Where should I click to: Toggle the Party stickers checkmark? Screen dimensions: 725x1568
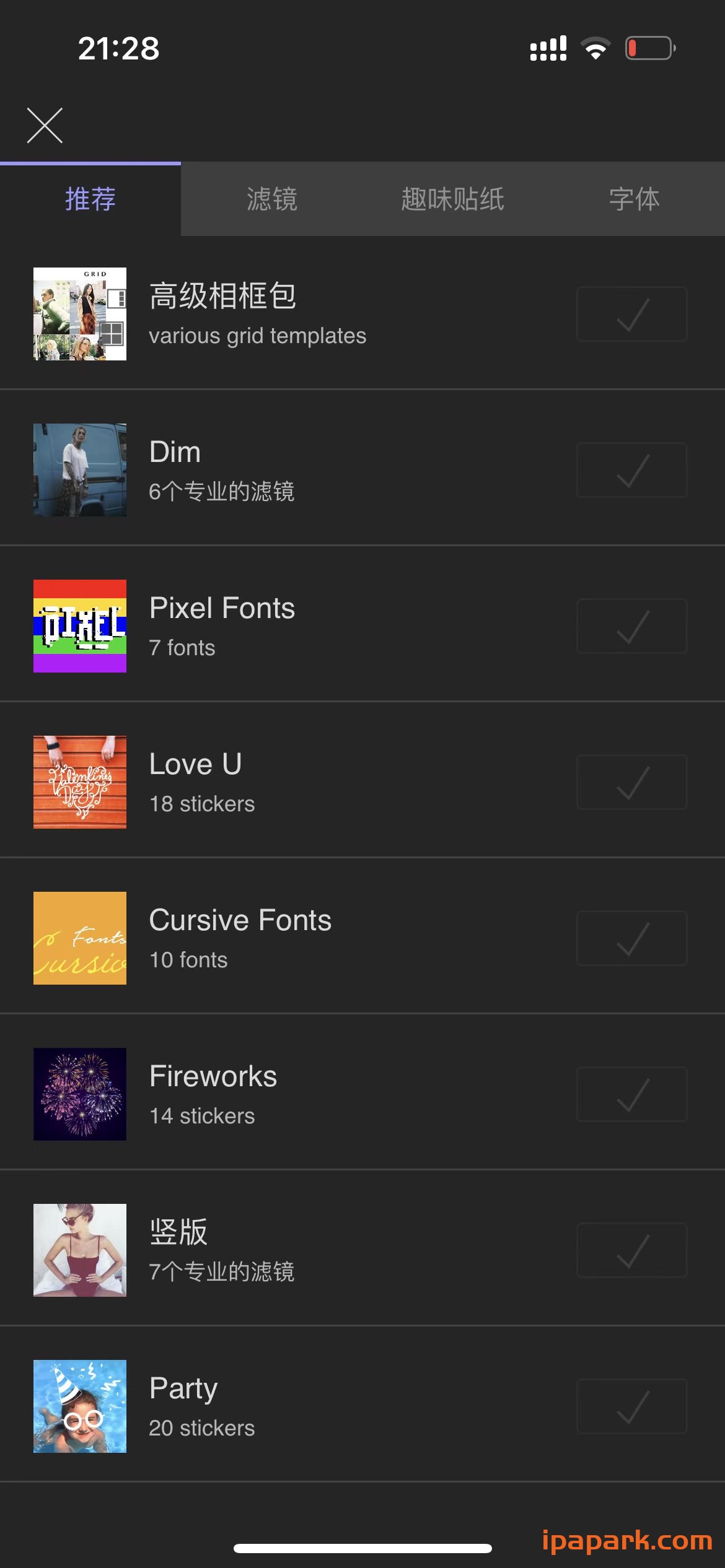631,1407
